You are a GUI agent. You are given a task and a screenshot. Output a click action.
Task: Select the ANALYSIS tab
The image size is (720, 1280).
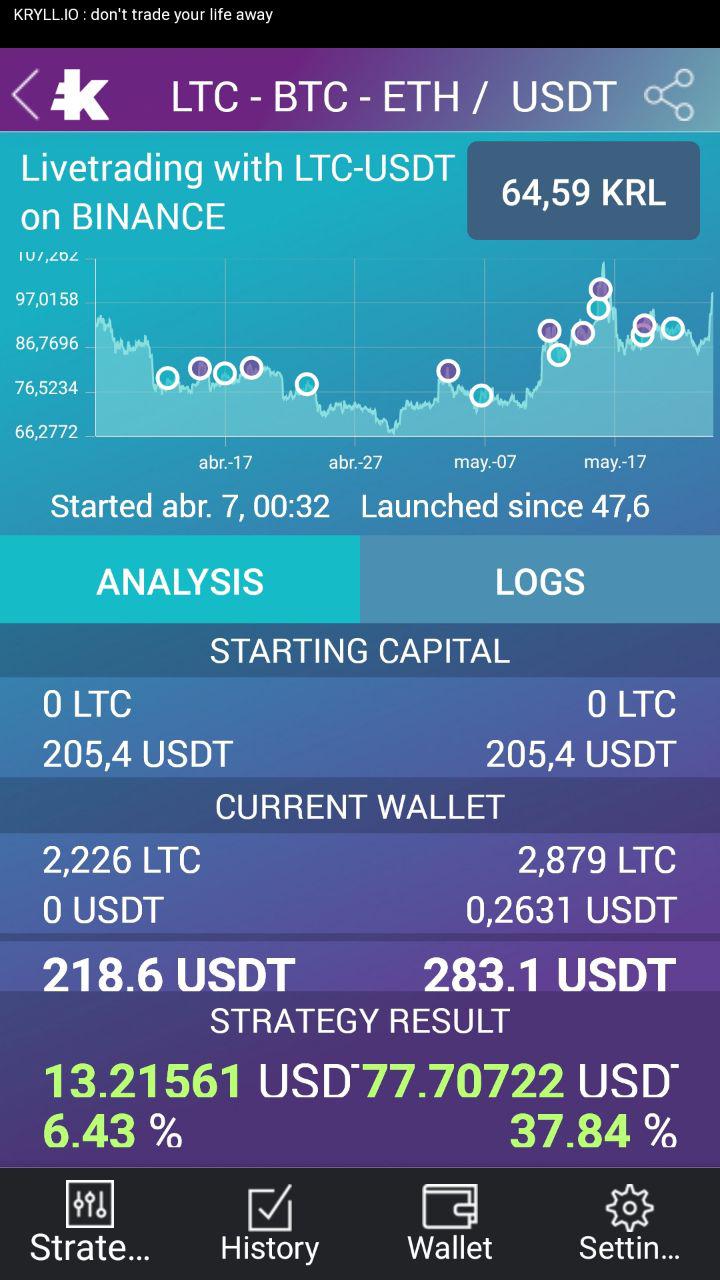(x=180, y=581)
